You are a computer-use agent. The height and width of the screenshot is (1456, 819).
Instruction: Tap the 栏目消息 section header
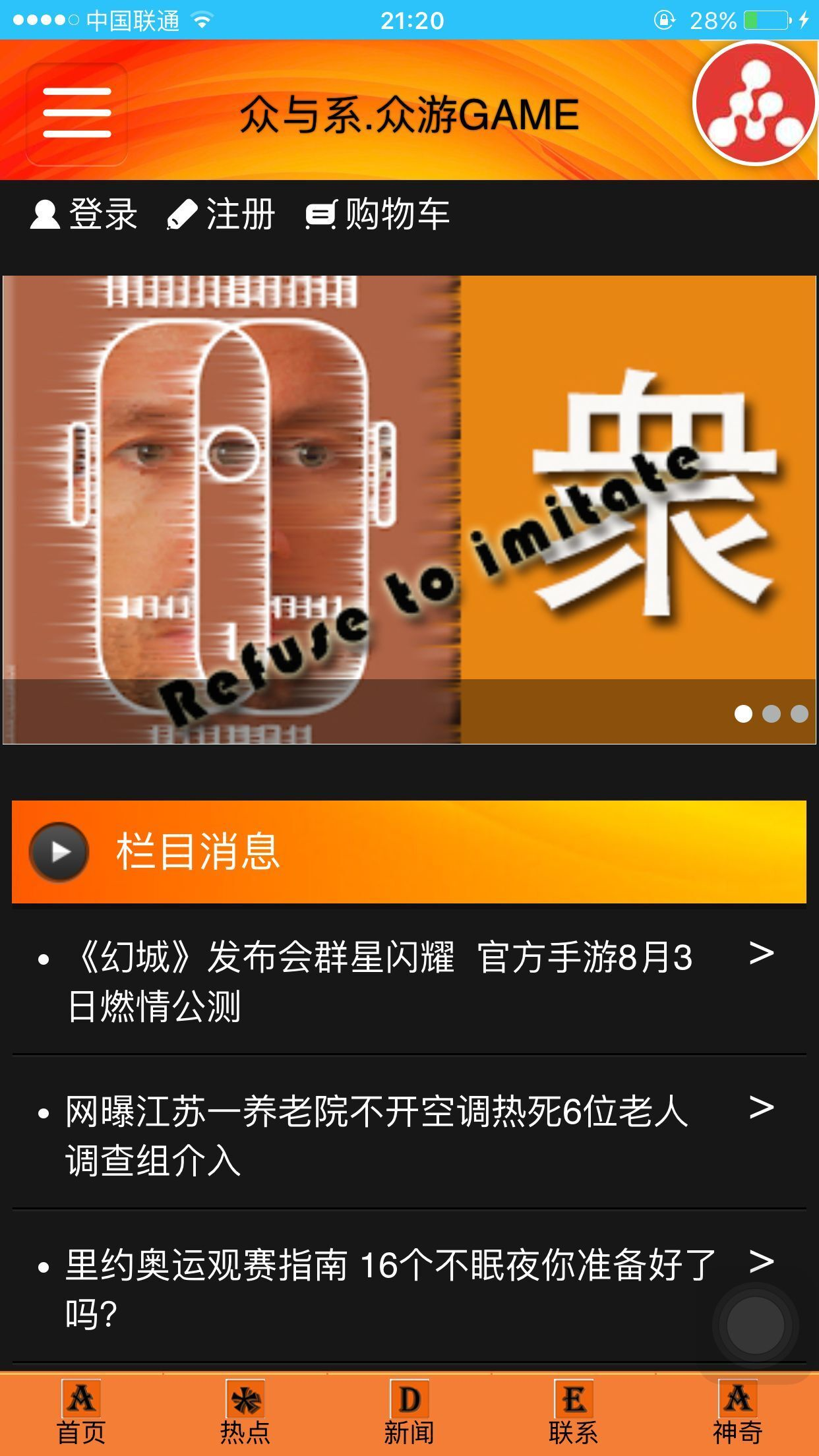tap(409, 852)
